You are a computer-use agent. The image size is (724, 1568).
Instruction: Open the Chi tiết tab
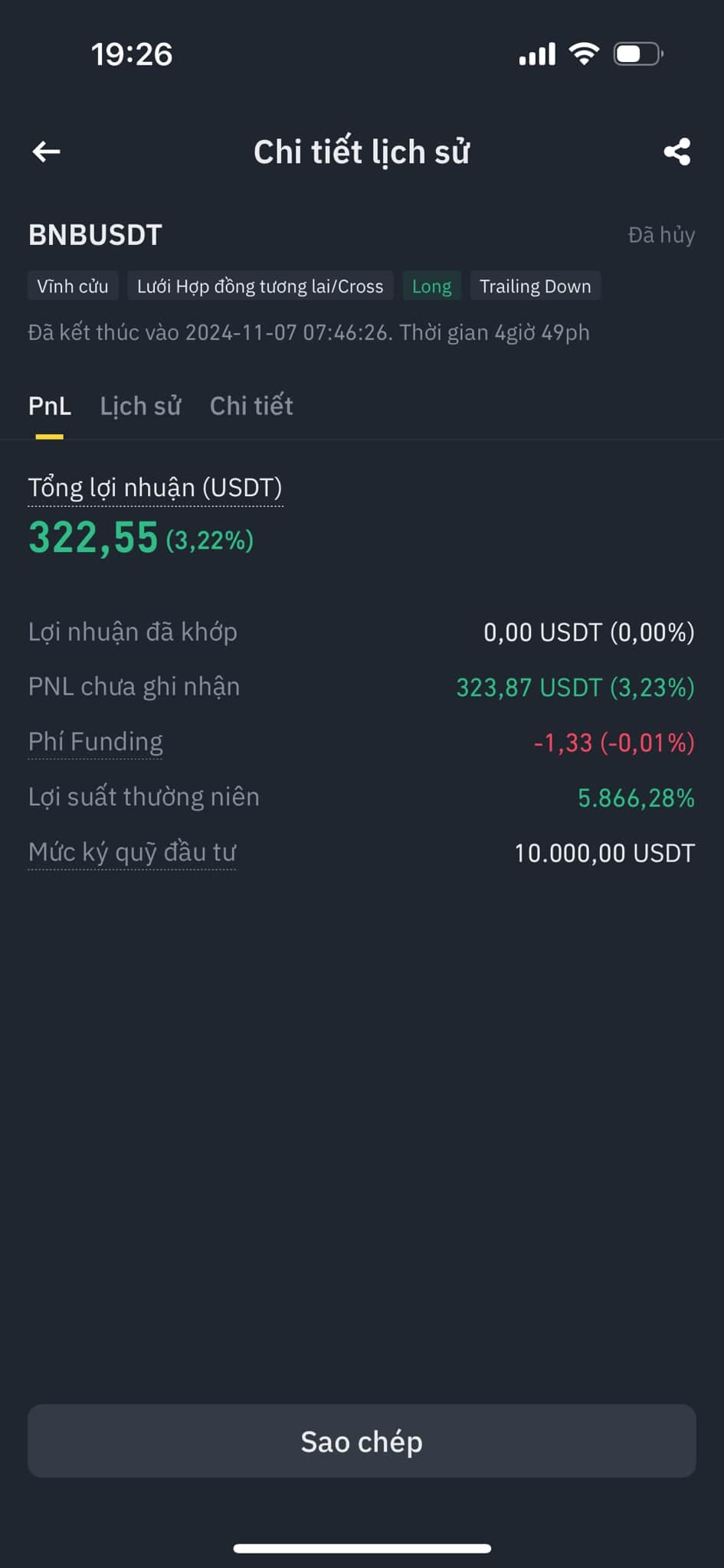point(251,406)
